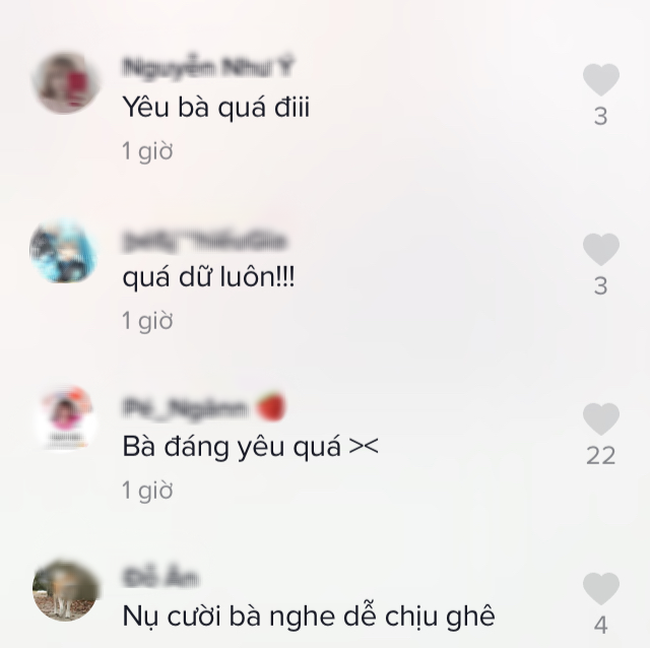Open avatar of "Bà đáng yêu quá" commenter
This screenshot has height=648, width=650.
(66, 418)
